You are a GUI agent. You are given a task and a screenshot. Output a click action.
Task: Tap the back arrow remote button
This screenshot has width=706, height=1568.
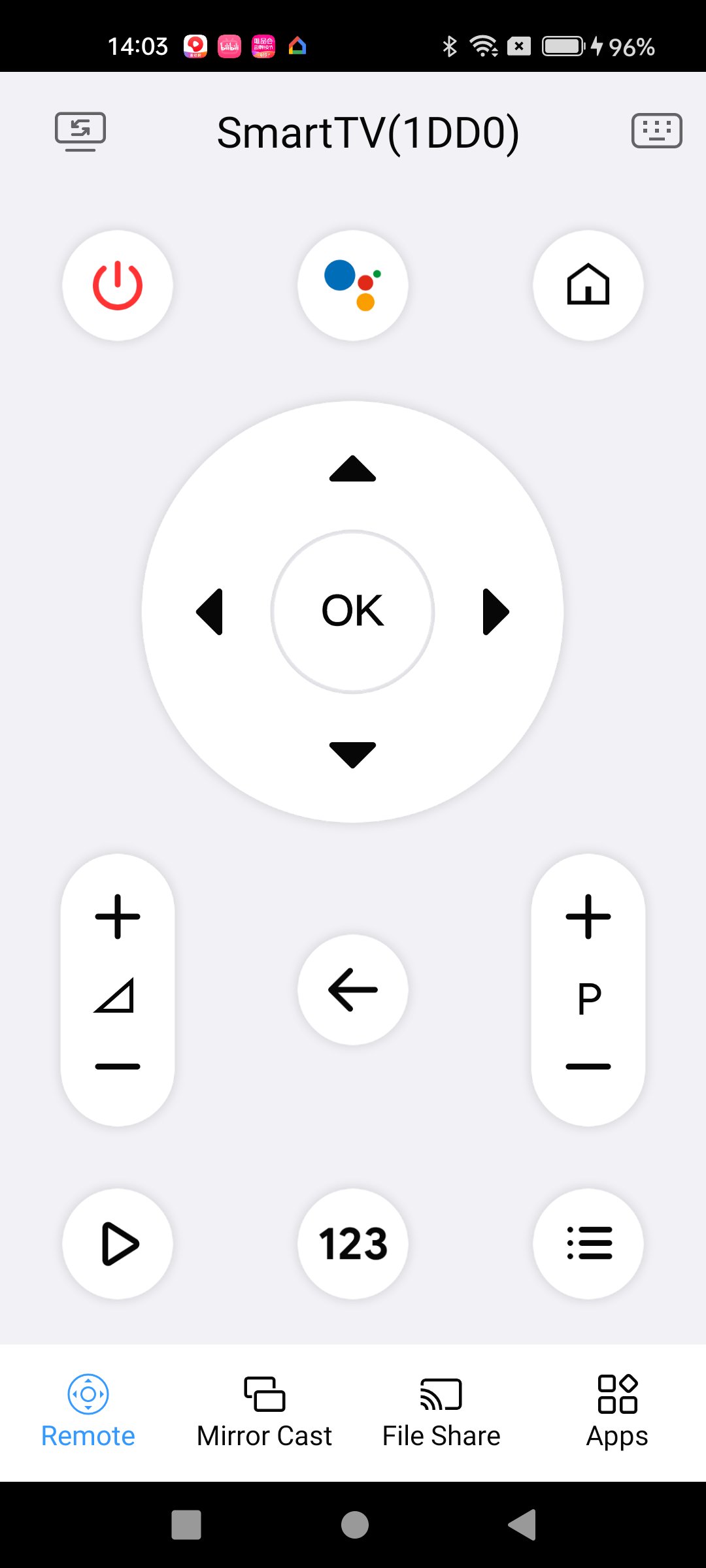coord(353,990)
